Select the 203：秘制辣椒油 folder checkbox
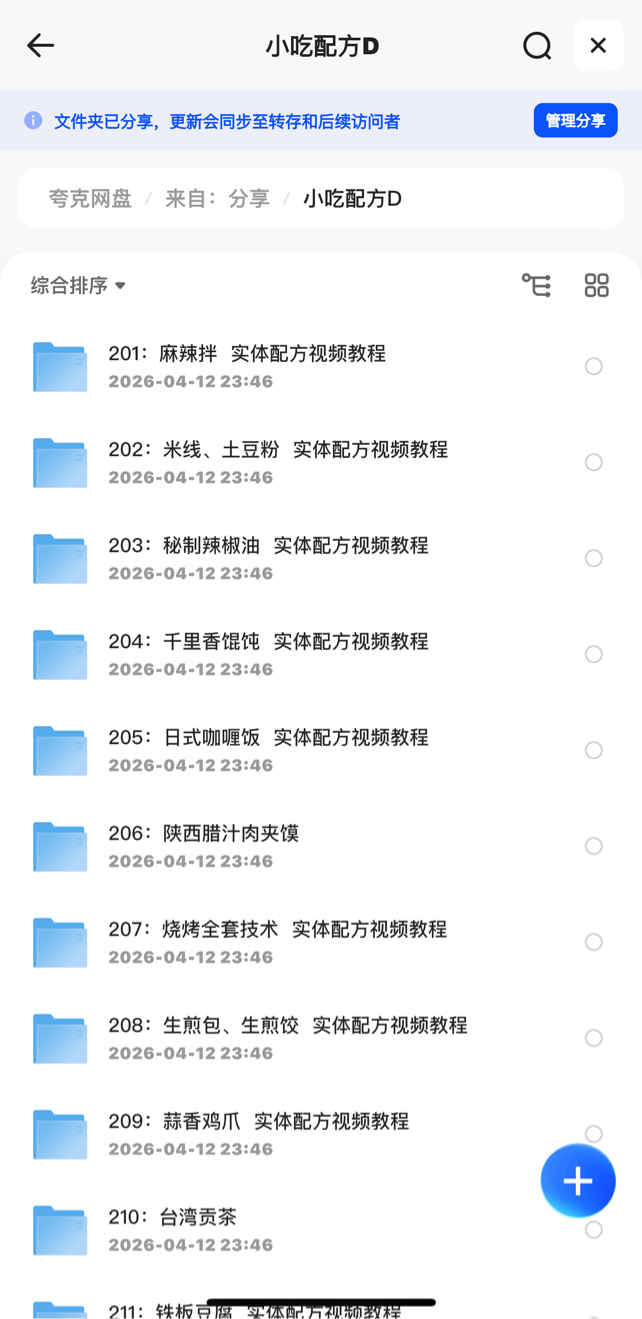Image resolution: width=642 pixels, height=1319 pixels. (x=594, y=558)
